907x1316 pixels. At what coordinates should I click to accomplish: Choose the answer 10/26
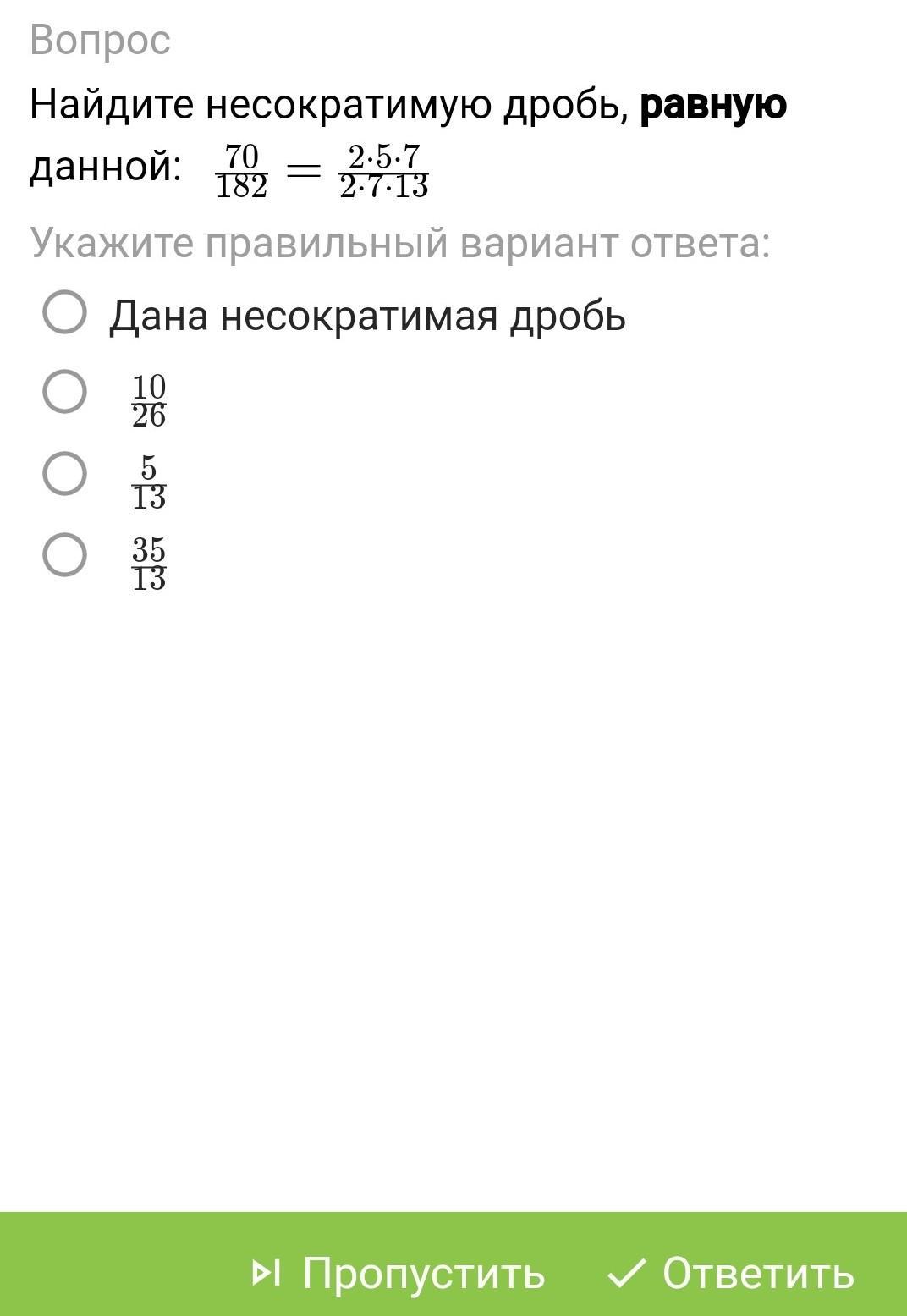coord(65,392)
